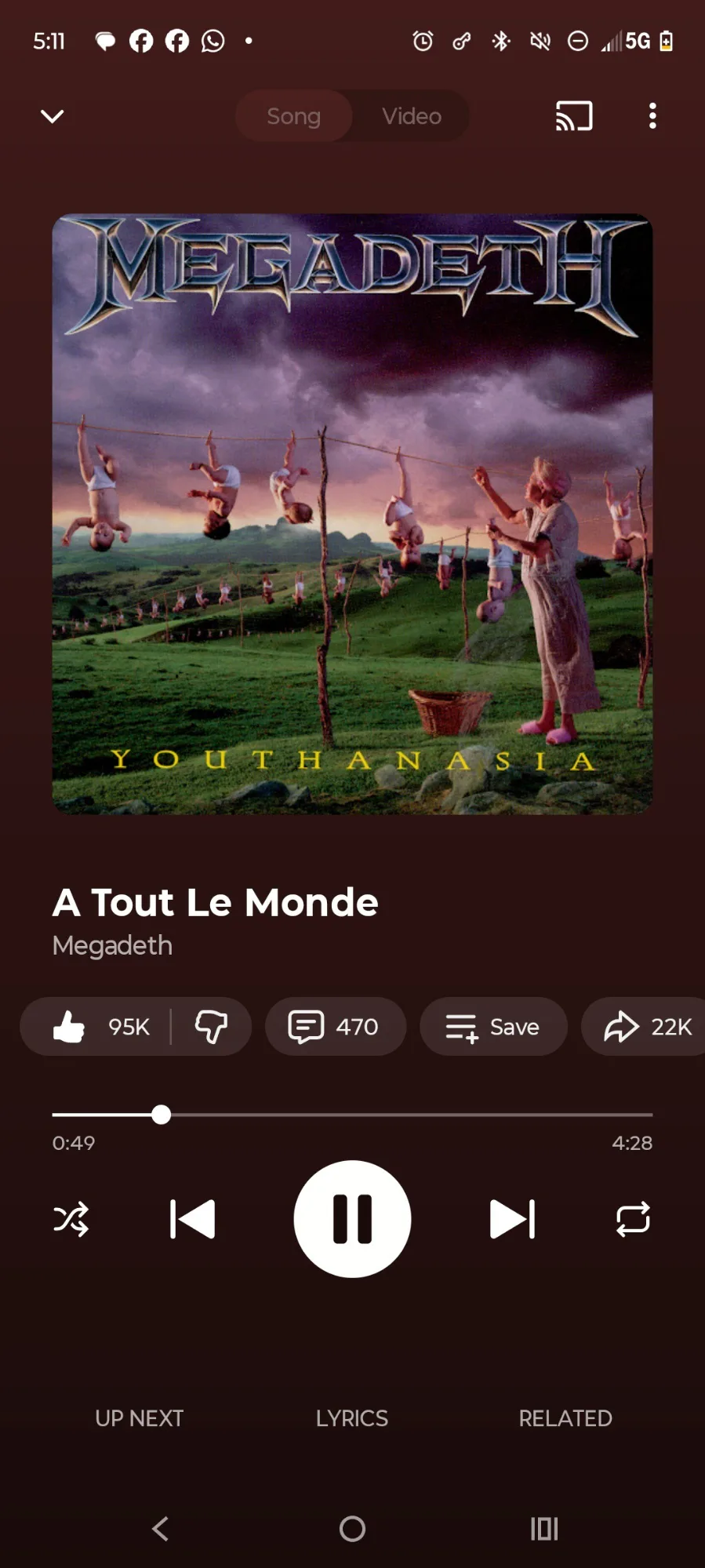Toggle shuffle mode
The height and width of the screenshot is (1568, 705).
click(71, 1219)
